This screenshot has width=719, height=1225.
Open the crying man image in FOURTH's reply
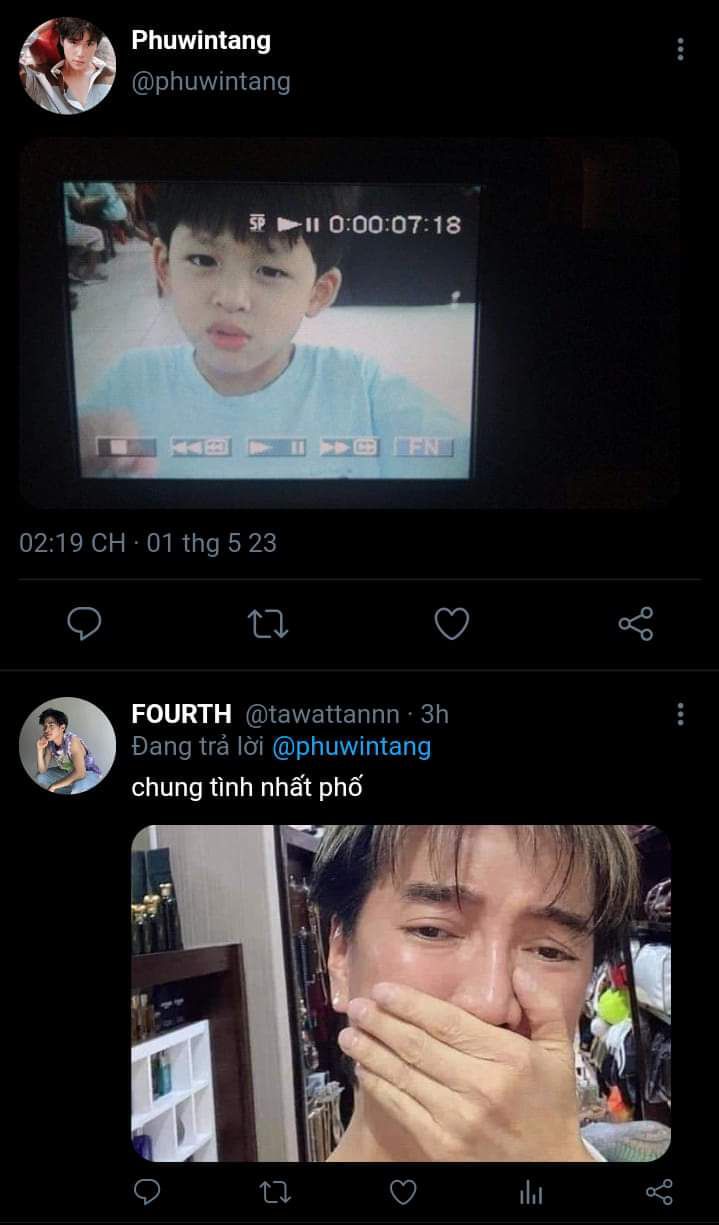click(x=401, y=993)
